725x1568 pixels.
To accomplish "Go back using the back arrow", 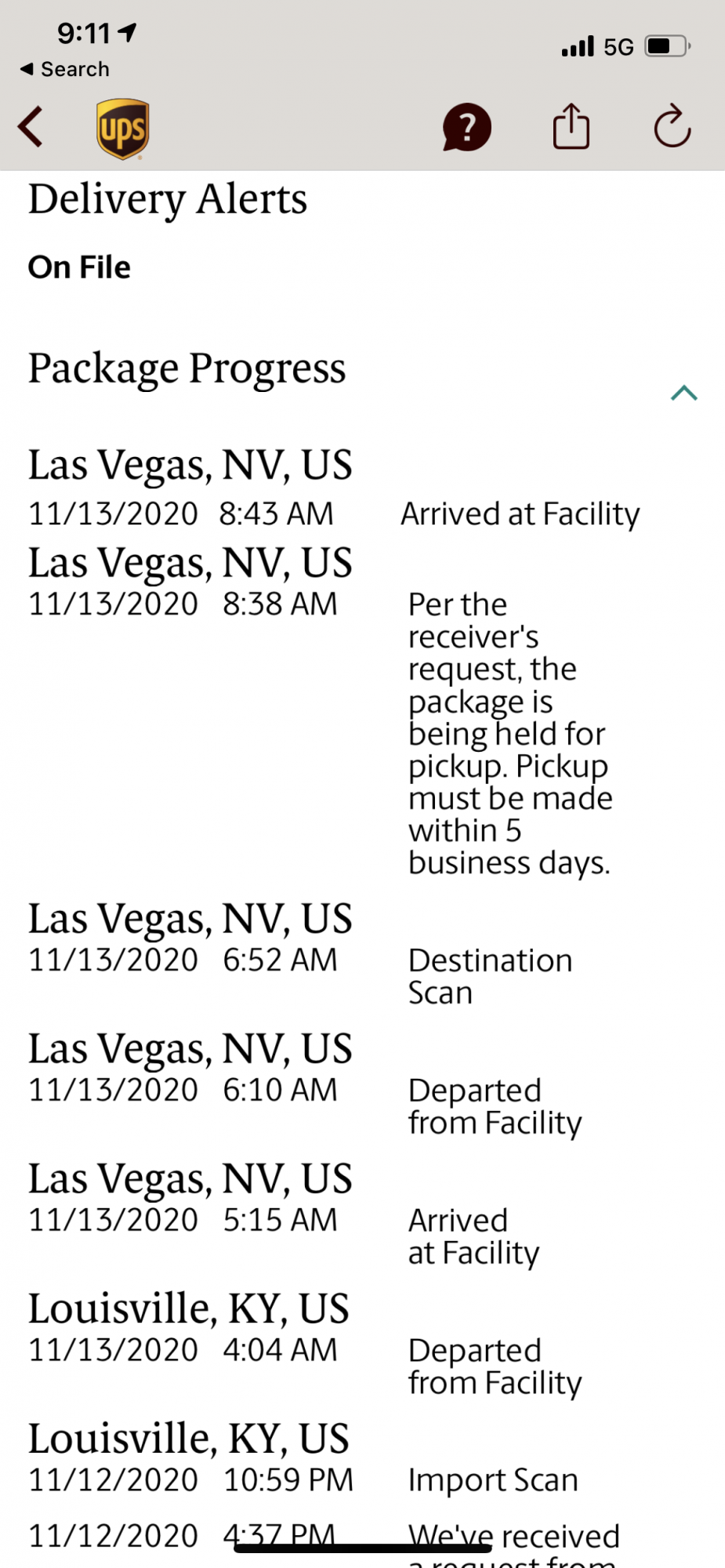I will [x=31, y=127].
